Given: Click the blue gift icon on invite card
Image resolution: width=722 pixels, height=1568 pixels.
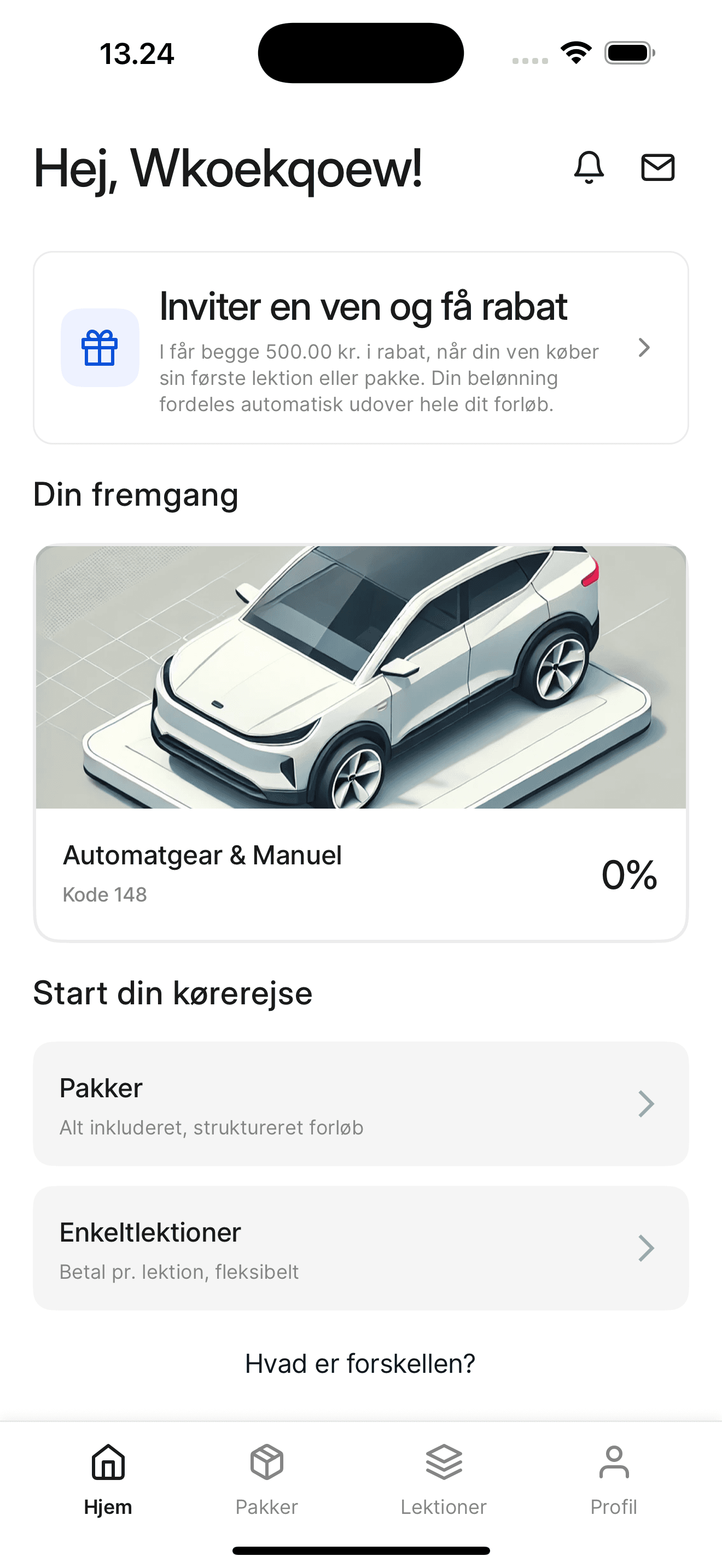Looking at the screenshot, I should 100,348.
